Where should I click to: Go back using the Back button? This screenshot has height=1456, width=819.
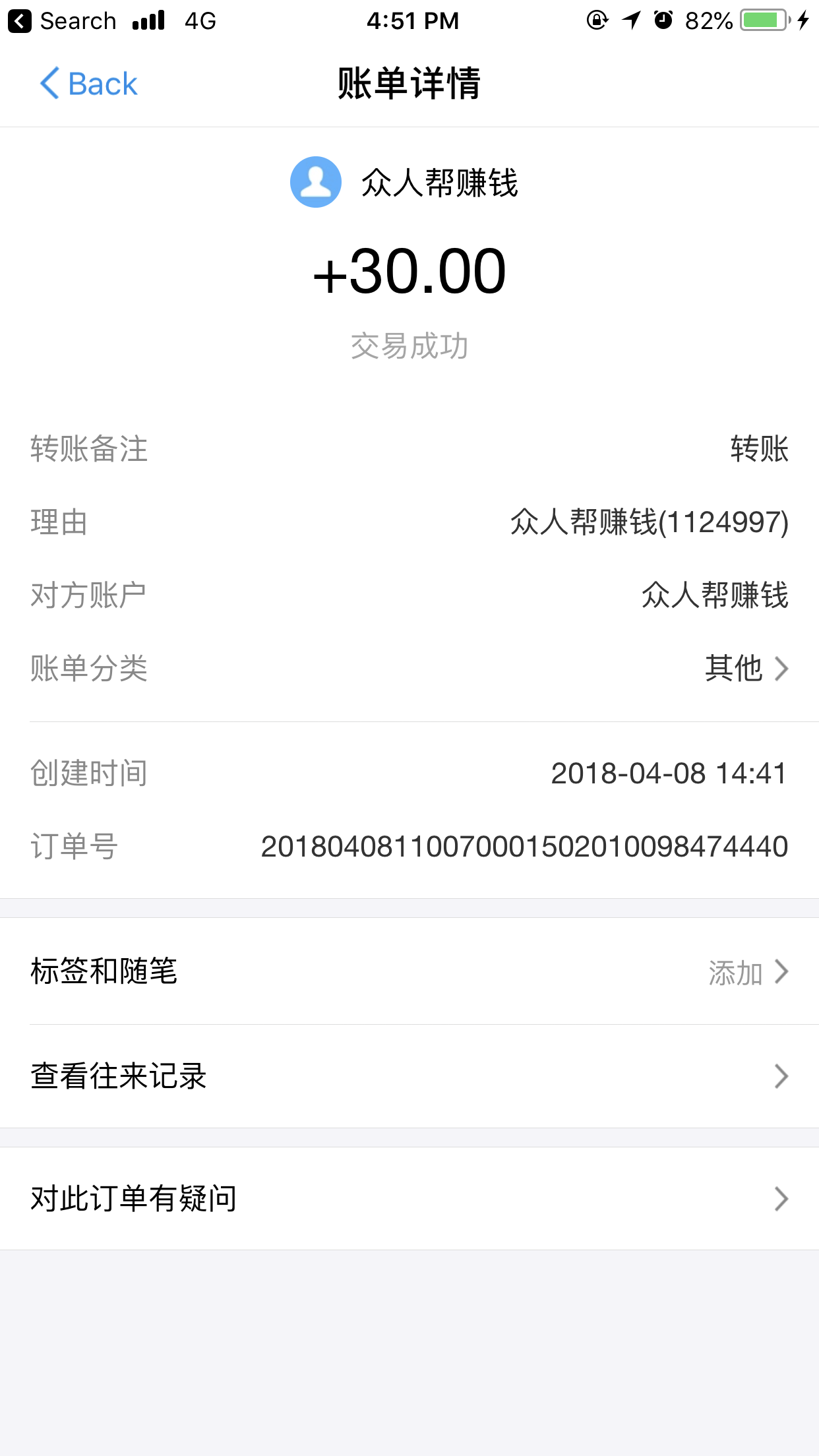(x=88, y=84)
